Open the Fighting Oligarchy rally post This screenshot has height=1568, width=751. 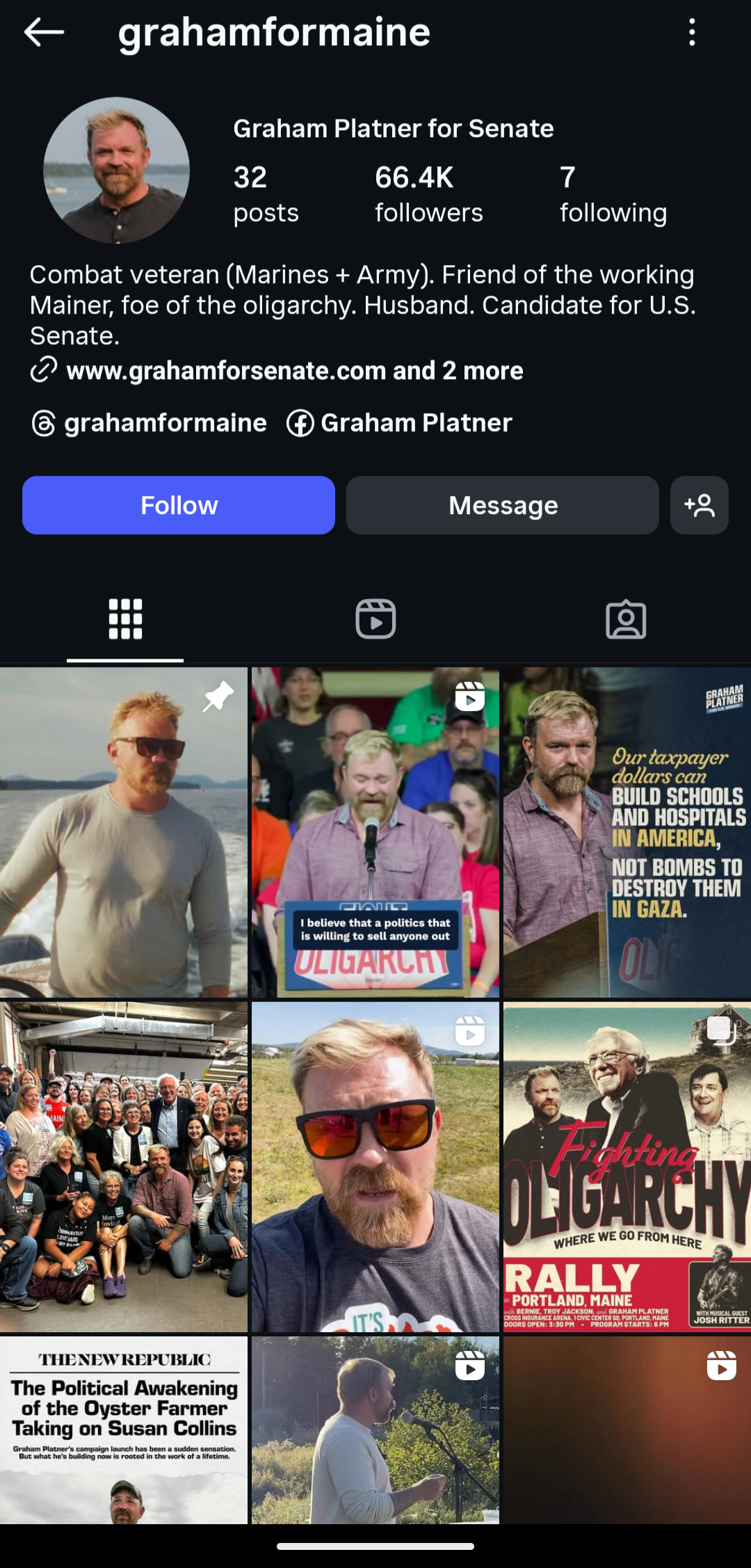coord(627,1167)
